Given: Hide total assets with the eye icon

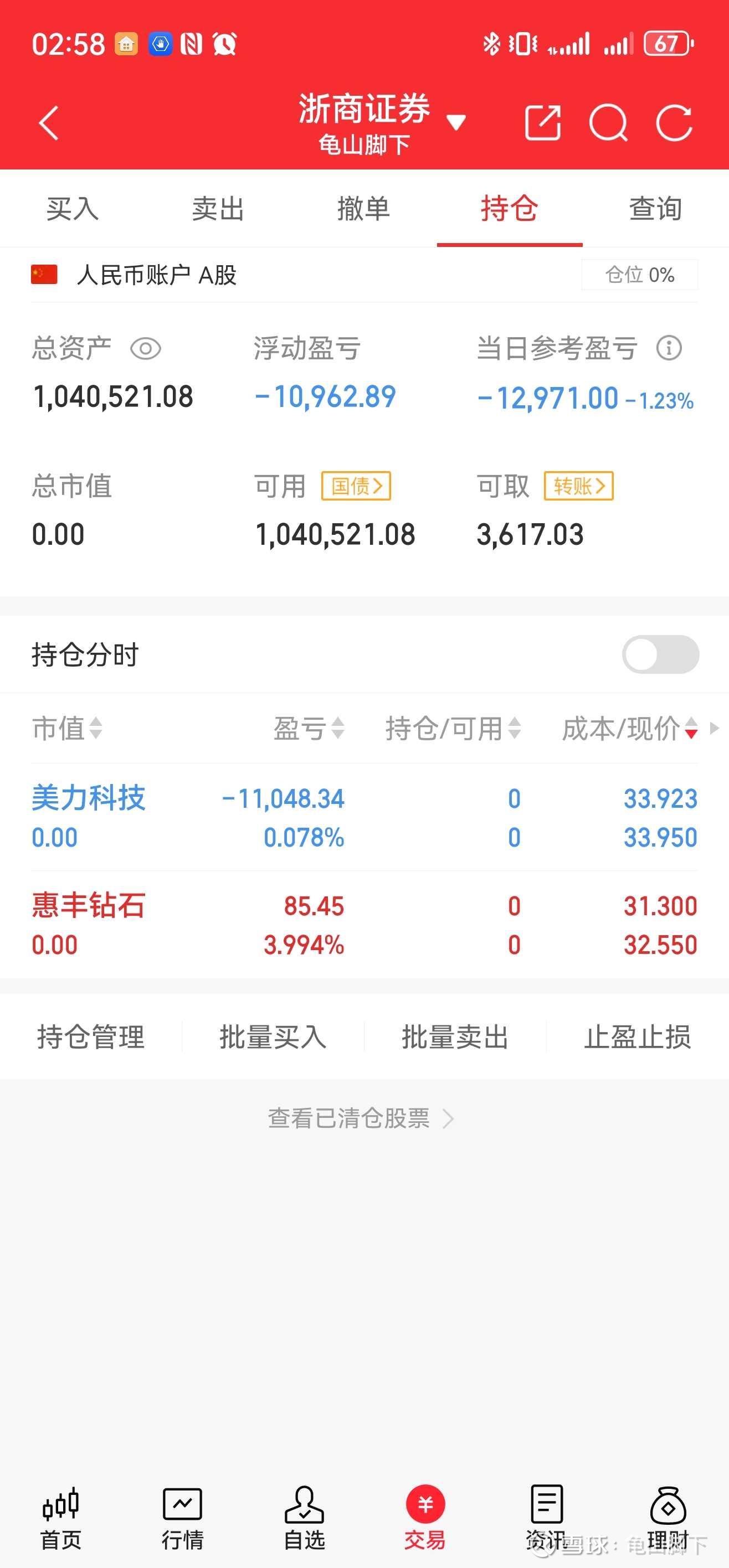Looking at the screenshot, I should coord(146,349).
